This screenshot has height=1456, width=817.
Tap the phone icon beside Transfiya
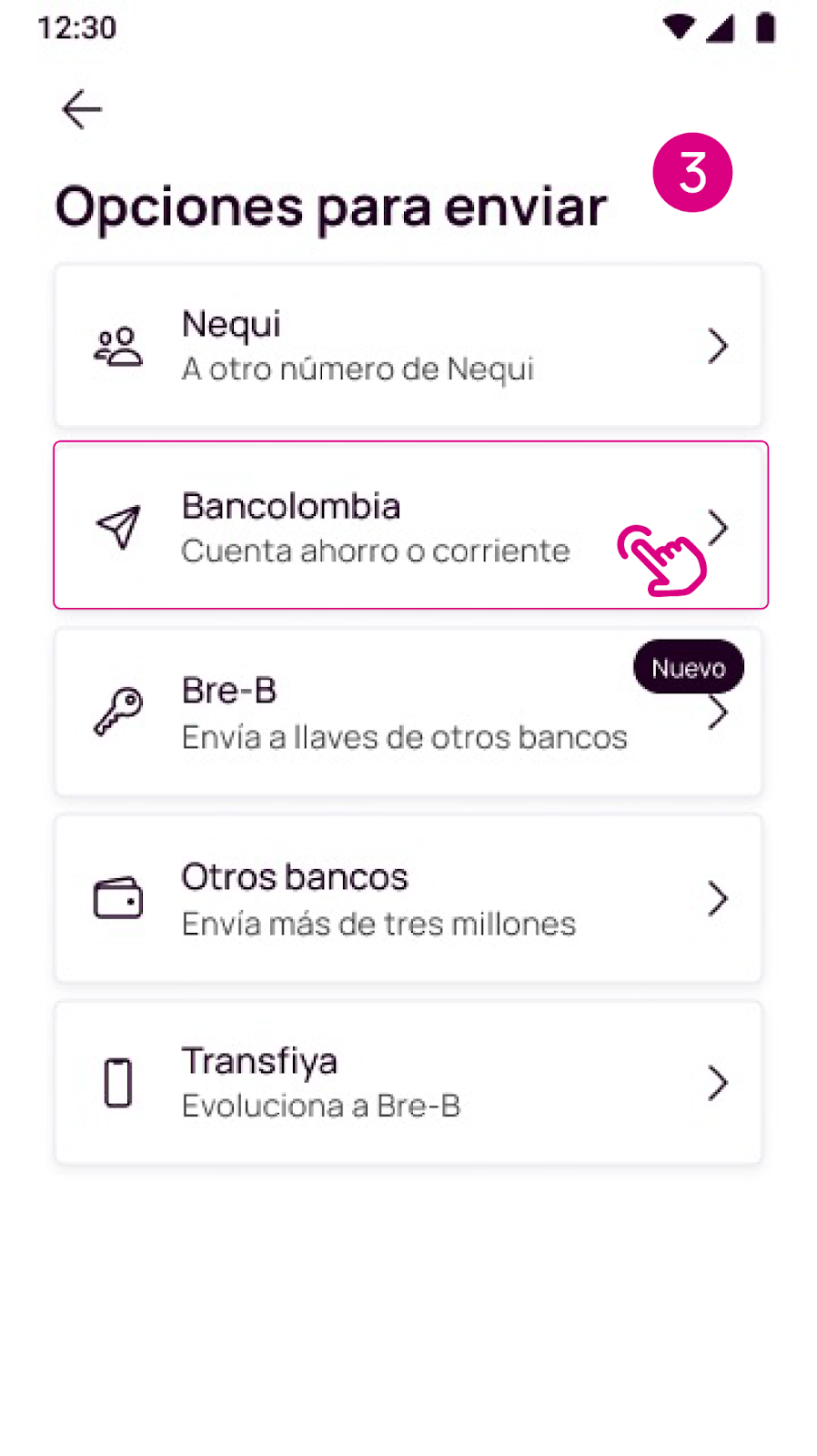pos(118,1083)
